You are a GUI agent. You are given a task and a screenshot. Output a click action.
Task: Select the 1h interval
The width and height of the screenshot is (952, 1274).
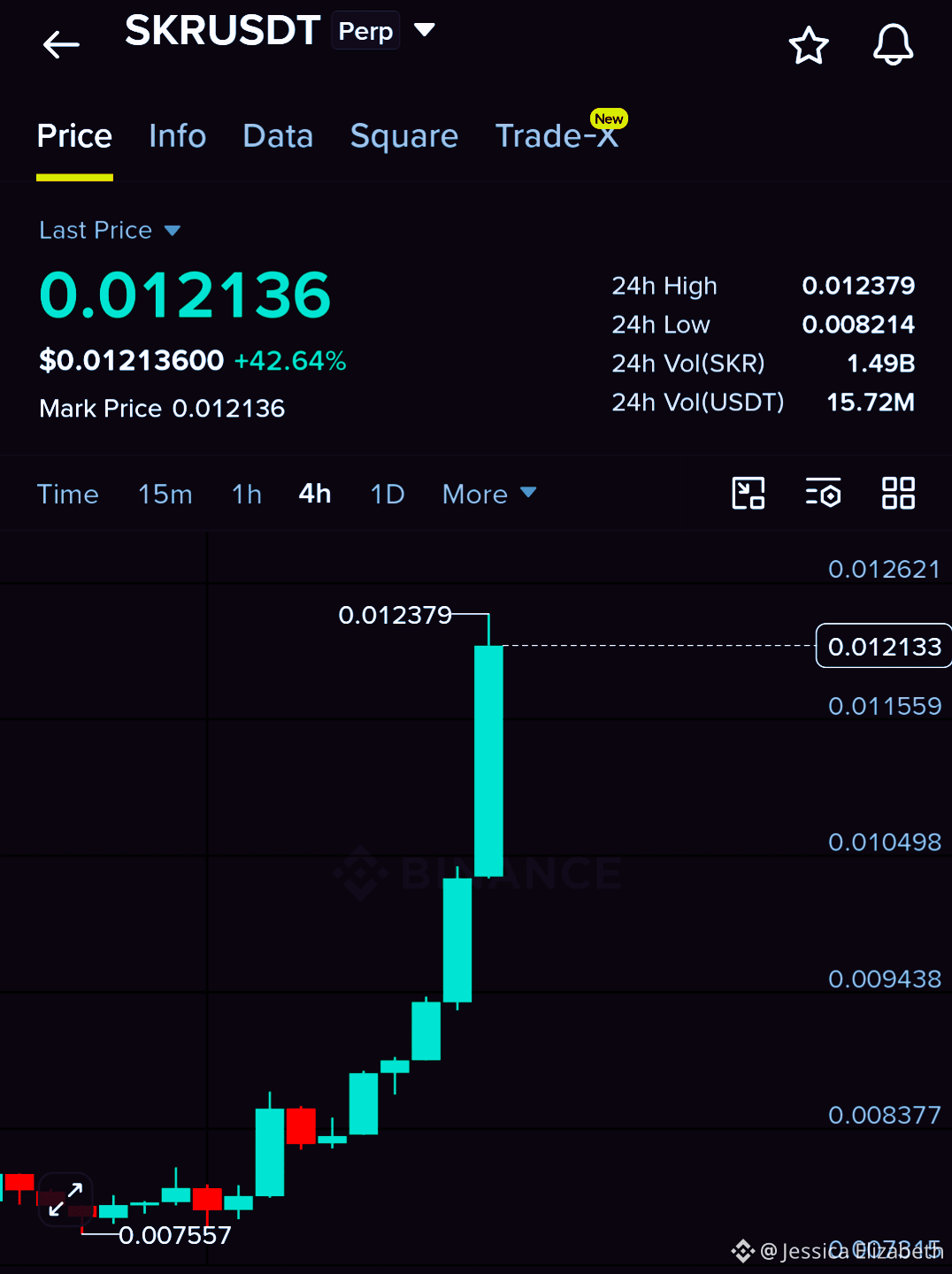point(247,494)
